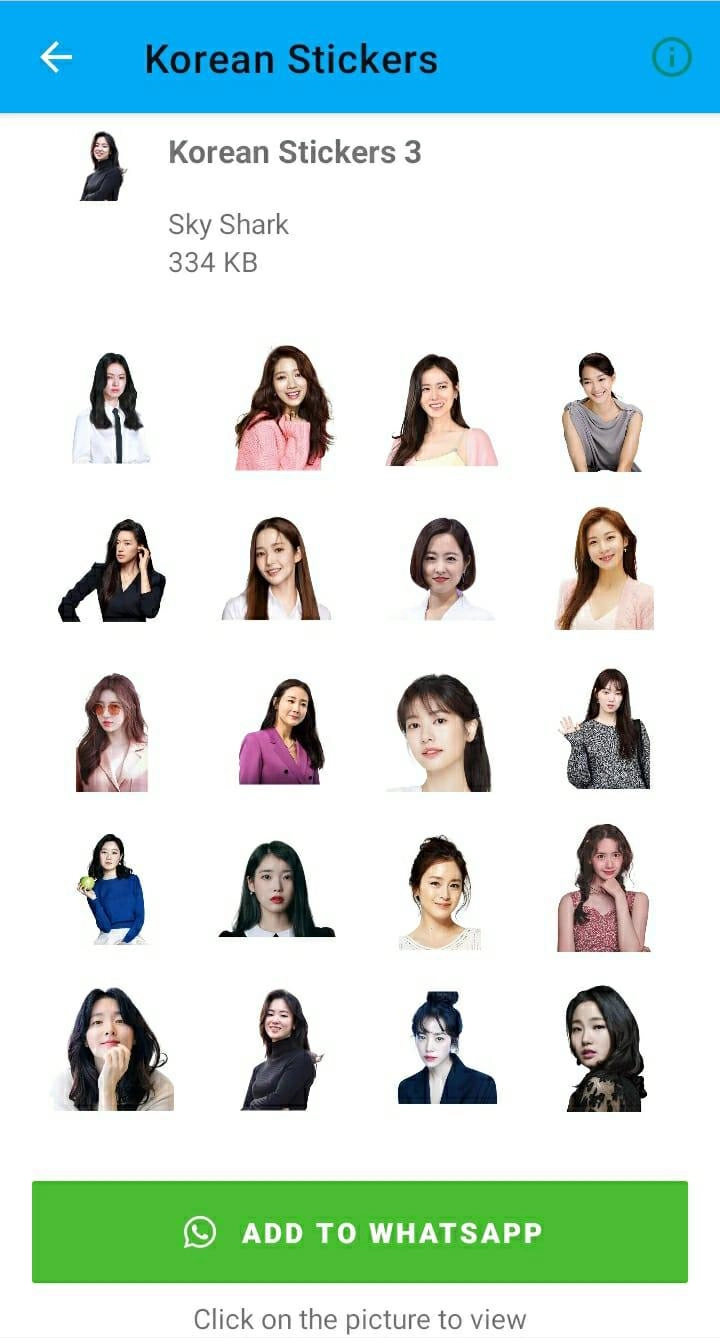Viewport: 720px width, 1338px height.
Task: Open sticker of woman with short bob hair
Action: pyautogui.click(x=443, y=570)
